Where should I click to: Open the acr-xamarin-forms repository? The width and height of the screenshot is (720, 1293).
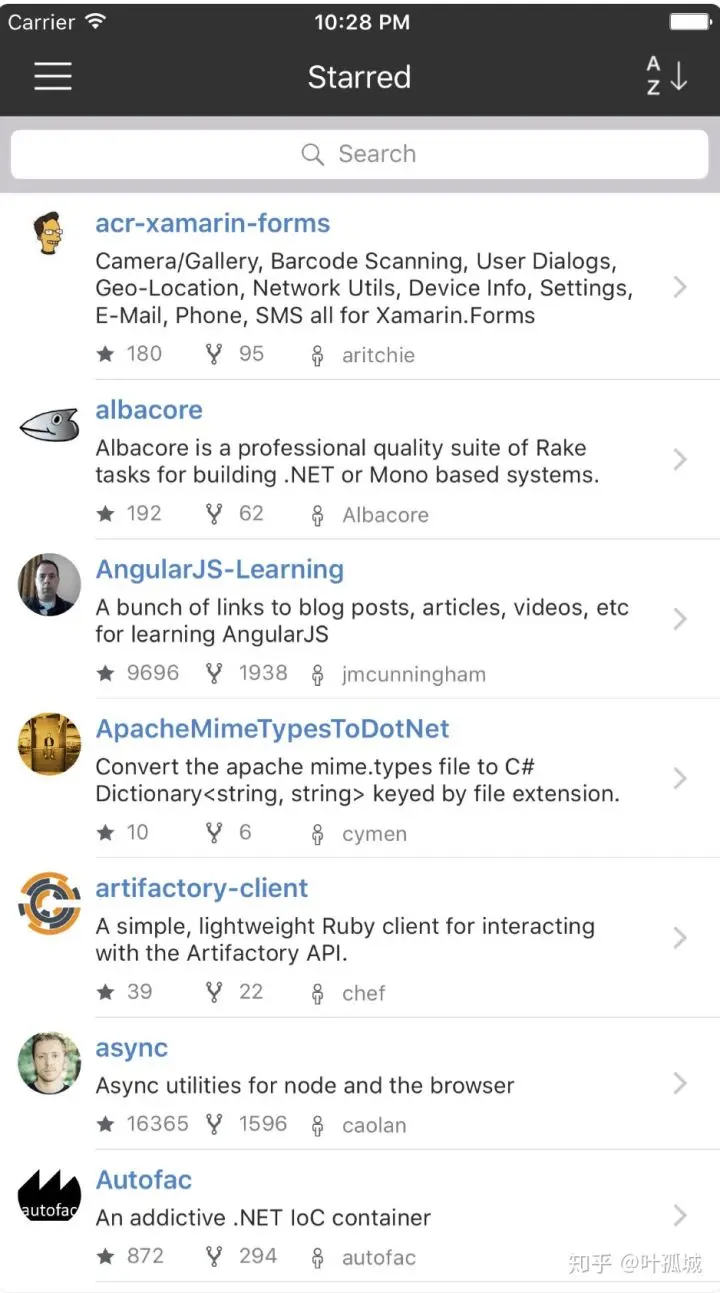pyautogui.click(x=212, y=224)
